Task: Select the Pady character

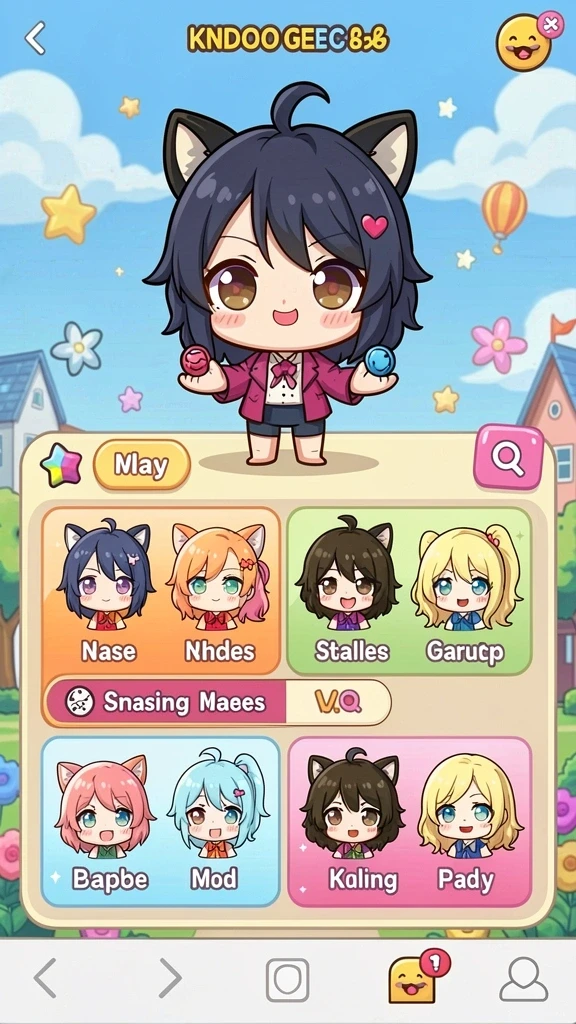Action: 468,823
